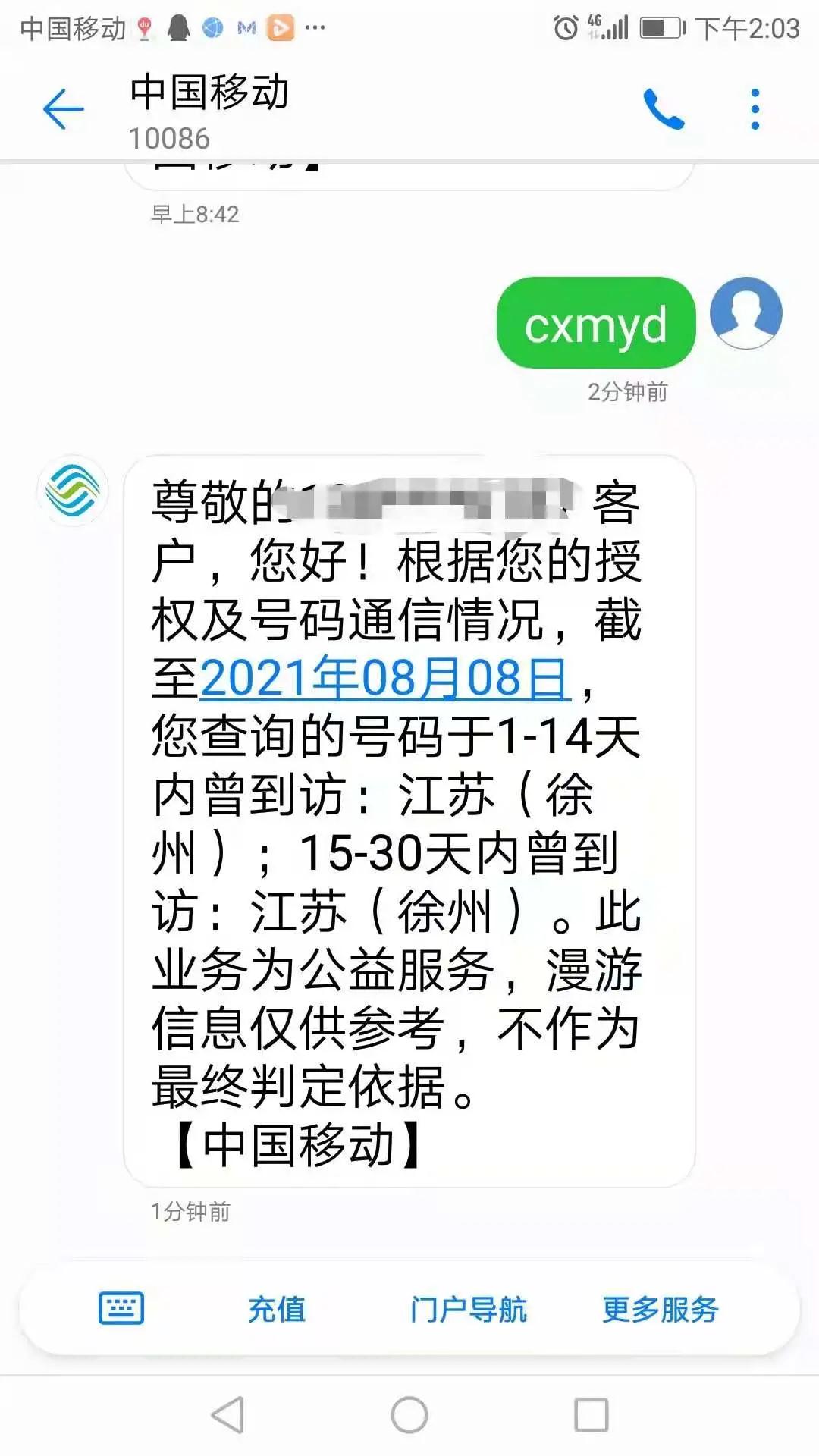Call 10086 with the phone icon
The height and width of the screenshot is (1456, 819).
(664, 109)
